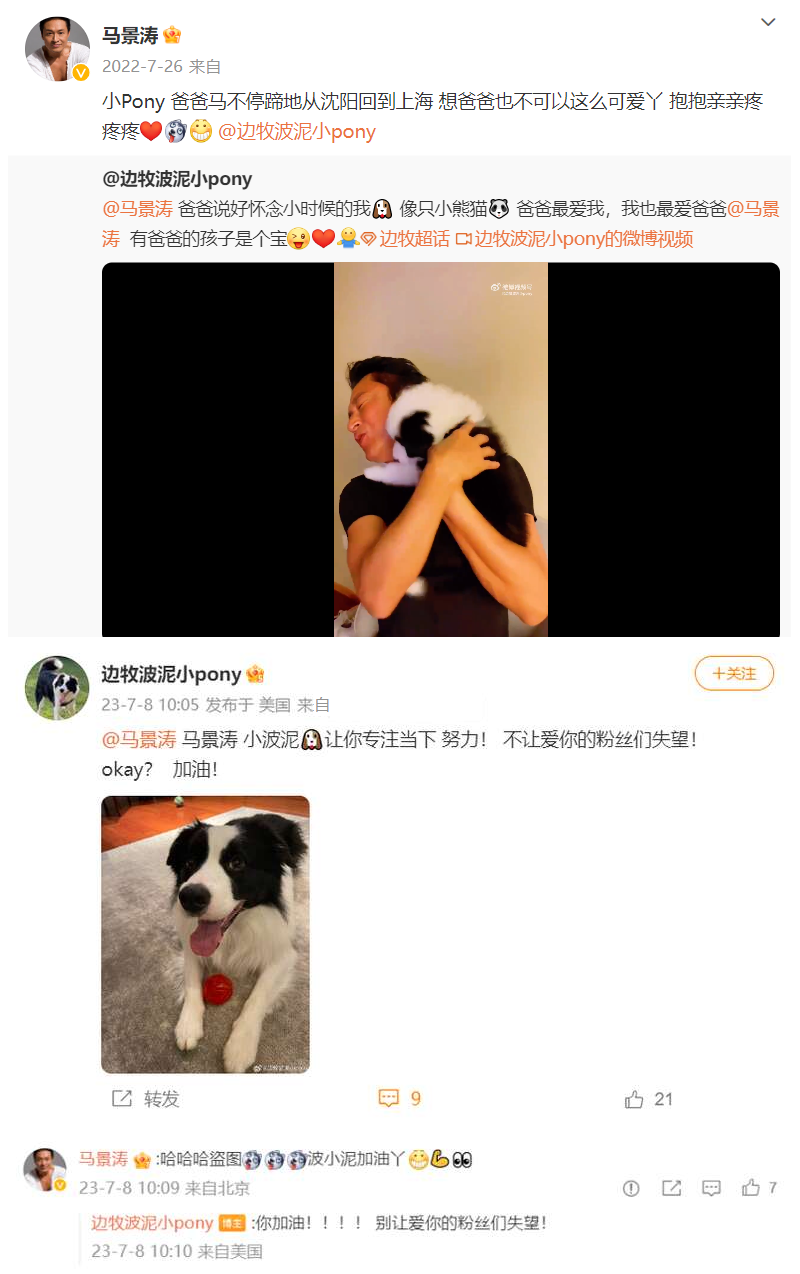Open the quoted post's author @边牧波泥小pony
800x1274 pixels.
178,180
